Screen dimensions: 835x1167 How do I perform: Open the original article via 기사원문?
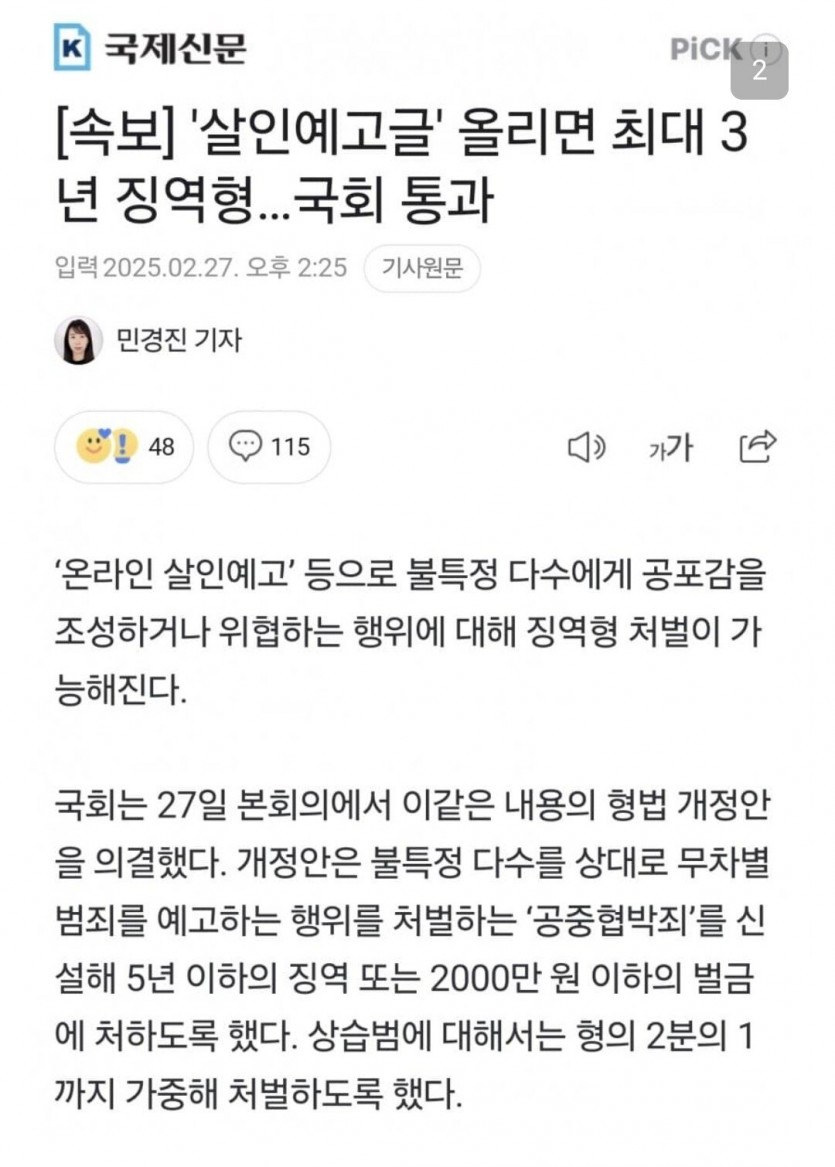[421, 269]
